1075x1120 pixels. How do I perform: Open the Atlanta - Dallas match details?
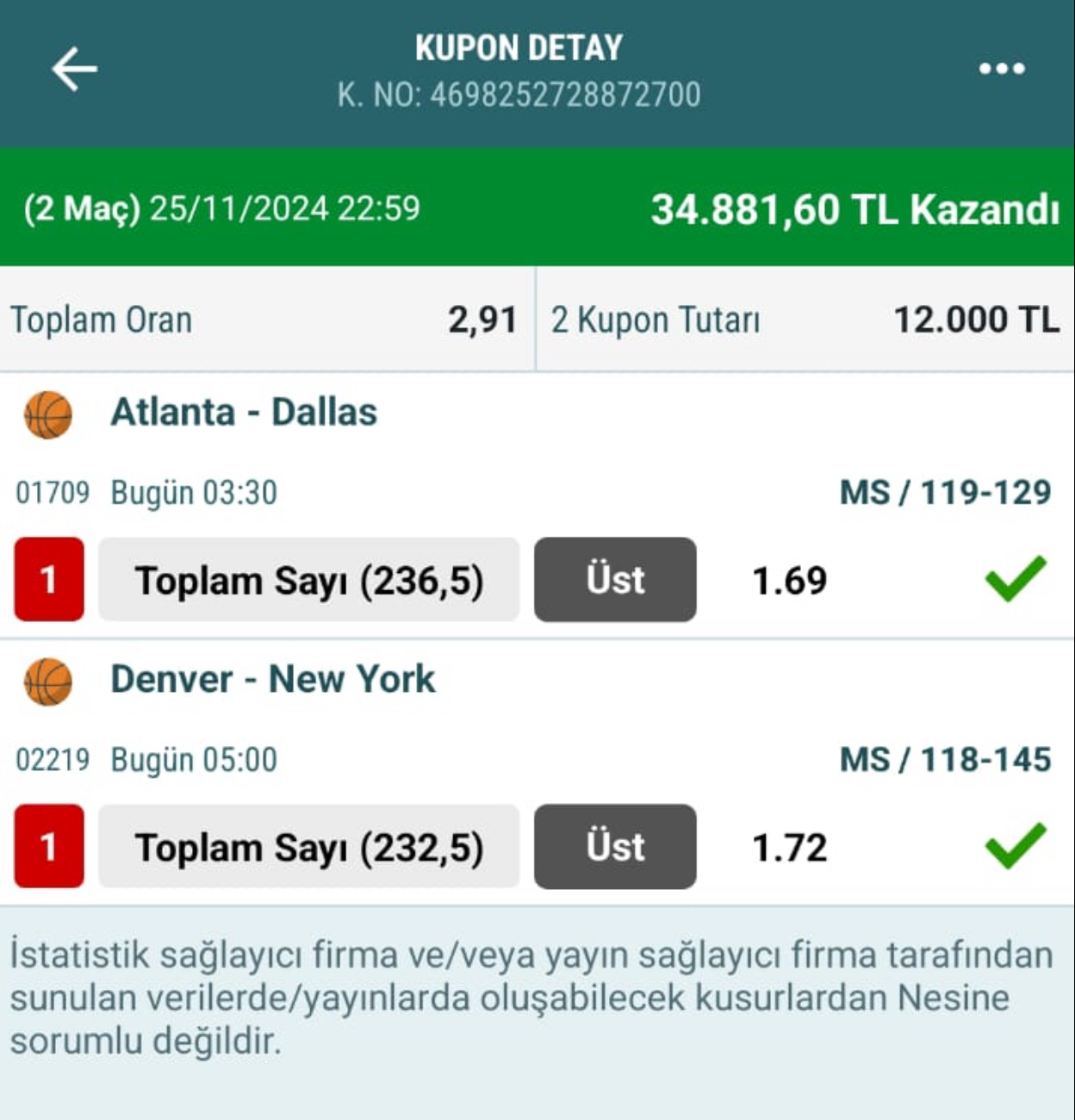244,412
